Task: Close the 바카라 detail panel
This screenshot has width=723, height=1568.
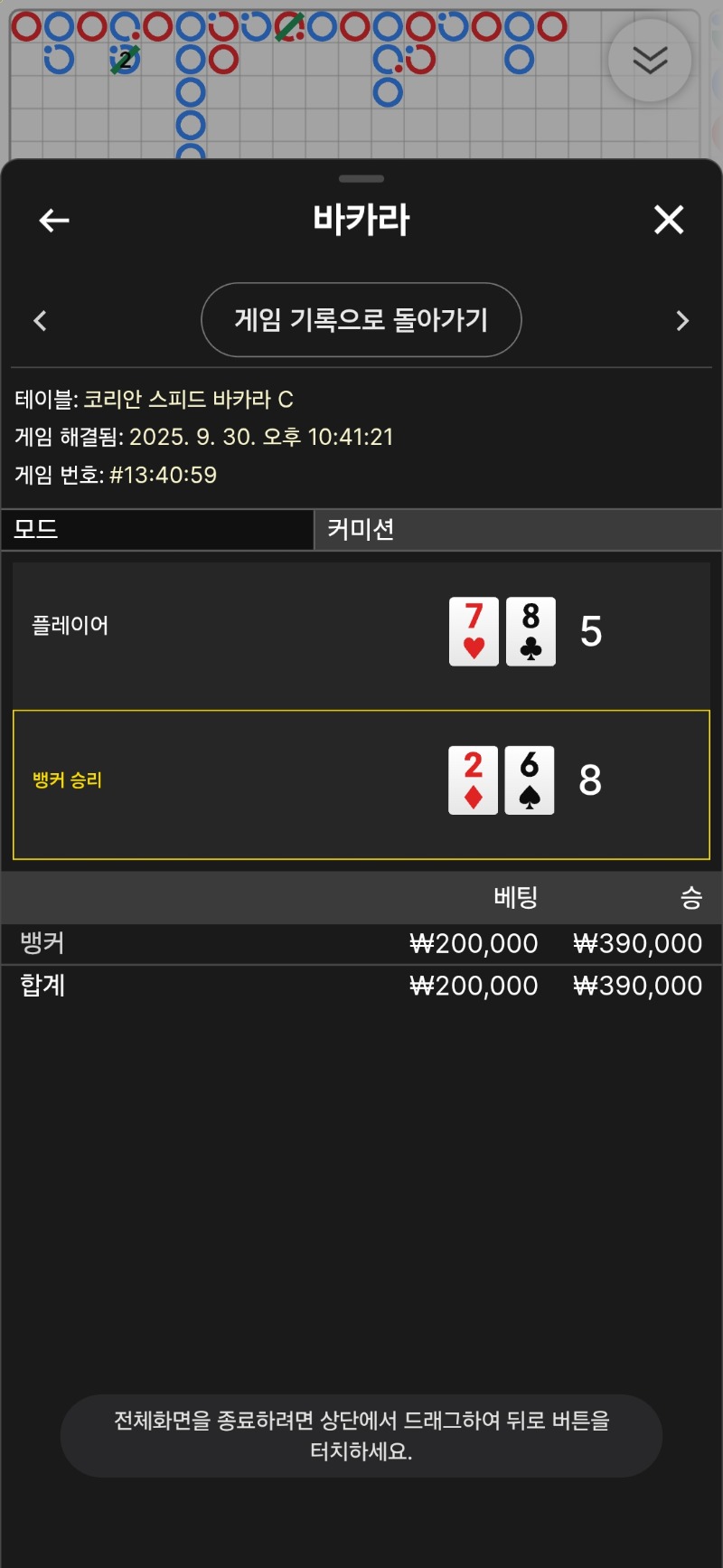Action: coord(669,220)
